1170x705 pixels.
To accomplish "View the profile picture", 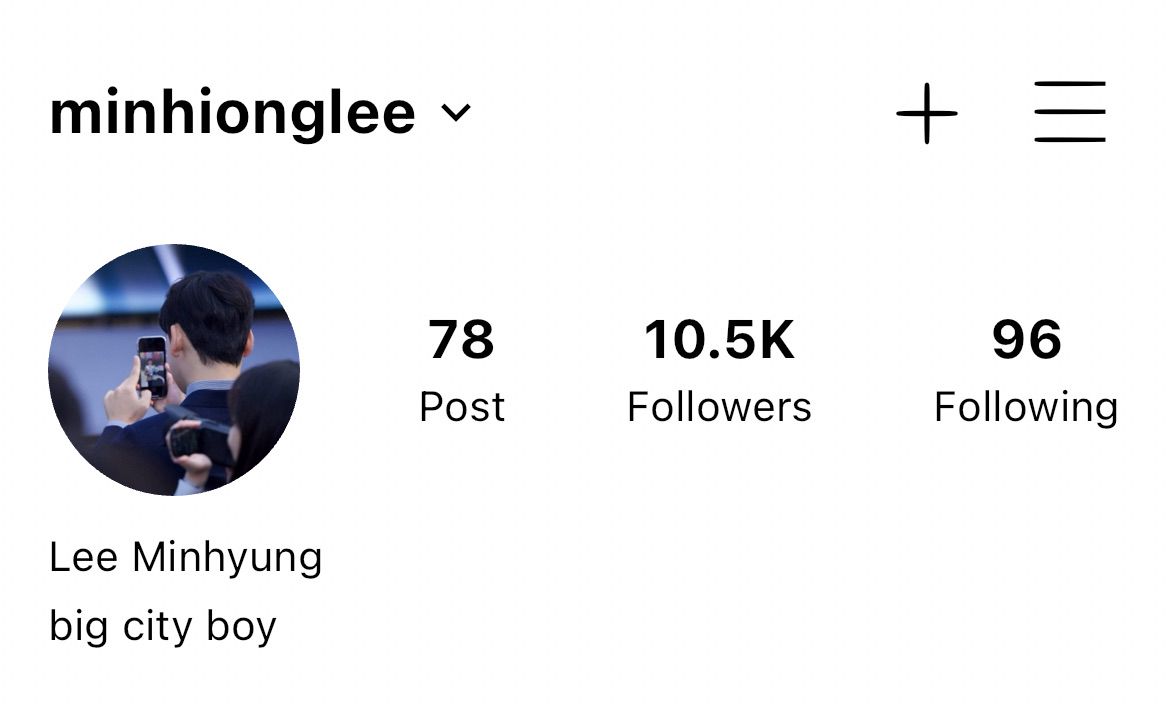I will pyautogui.click(x=174, y=369).
